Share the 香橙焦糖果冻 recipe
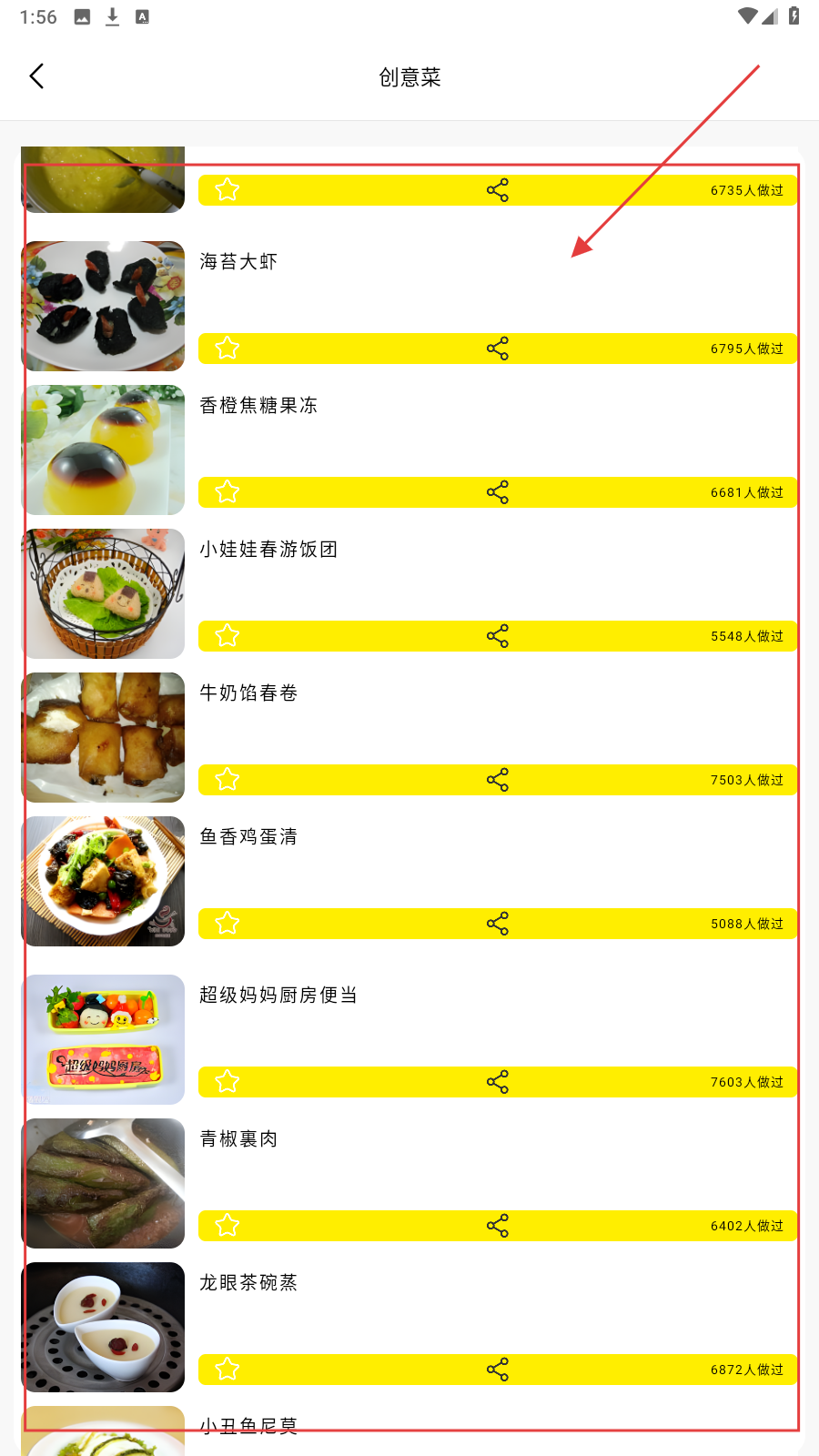 click(x=498, y=492)
